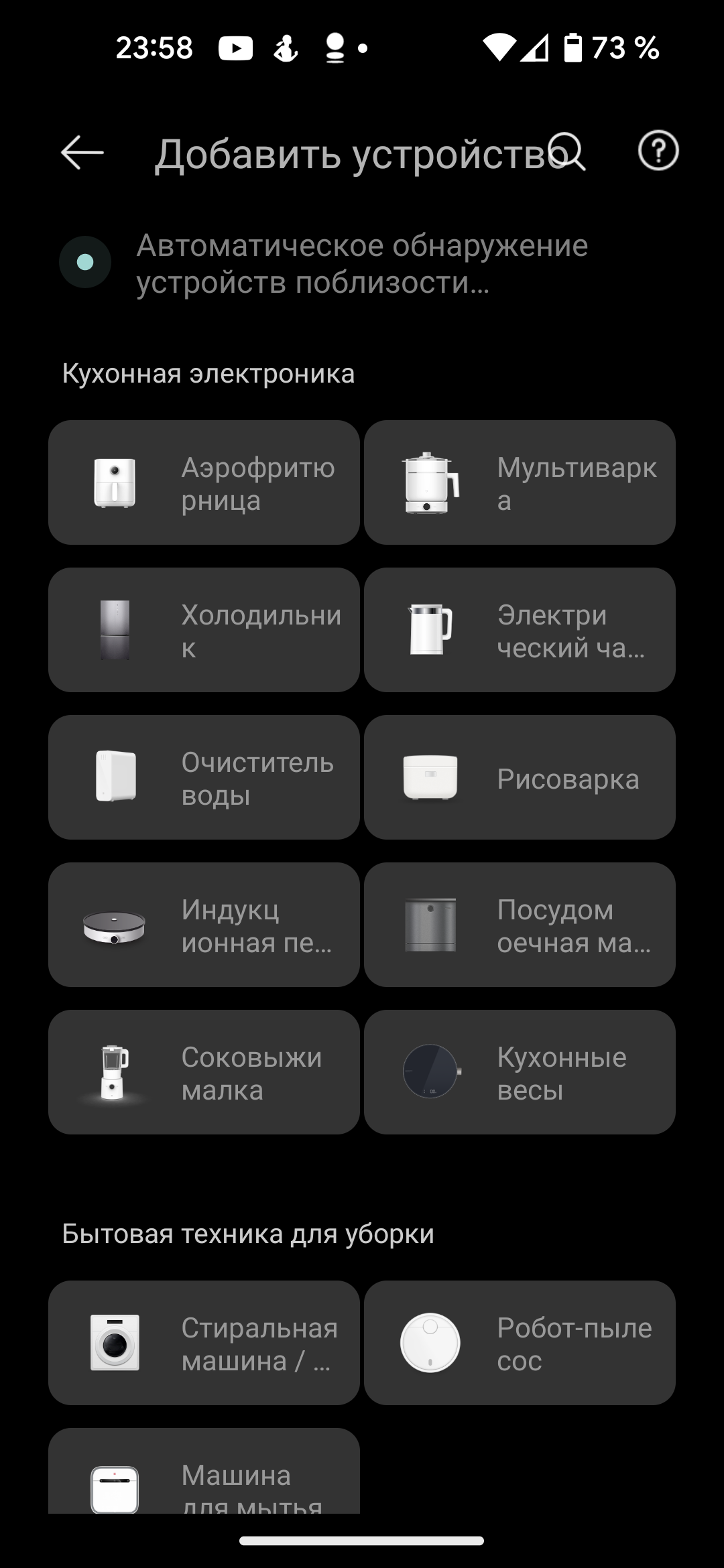The height and width of the screenshot is (1568, 724).
Task: Choose the Мультиварка device card
Action: (x=520, y=482)
